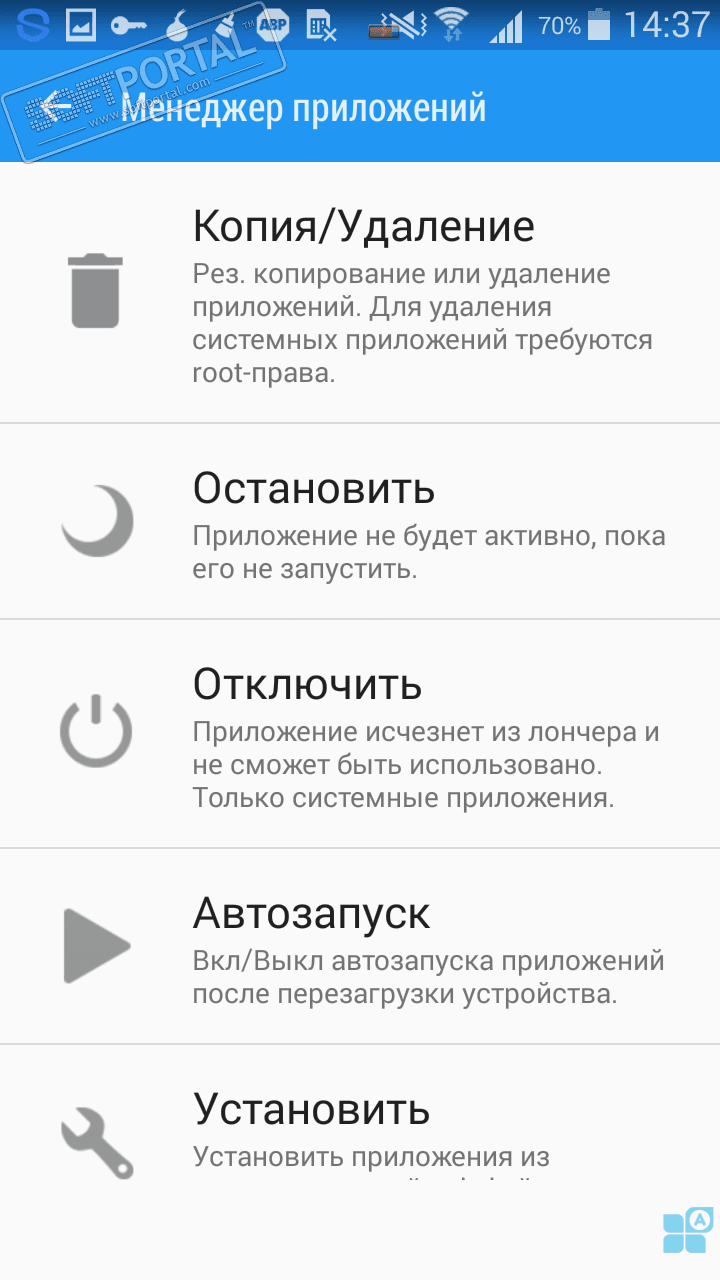Open the Остановить apps option
Viewport: 720px width, 1280px height.
point(360,521)
